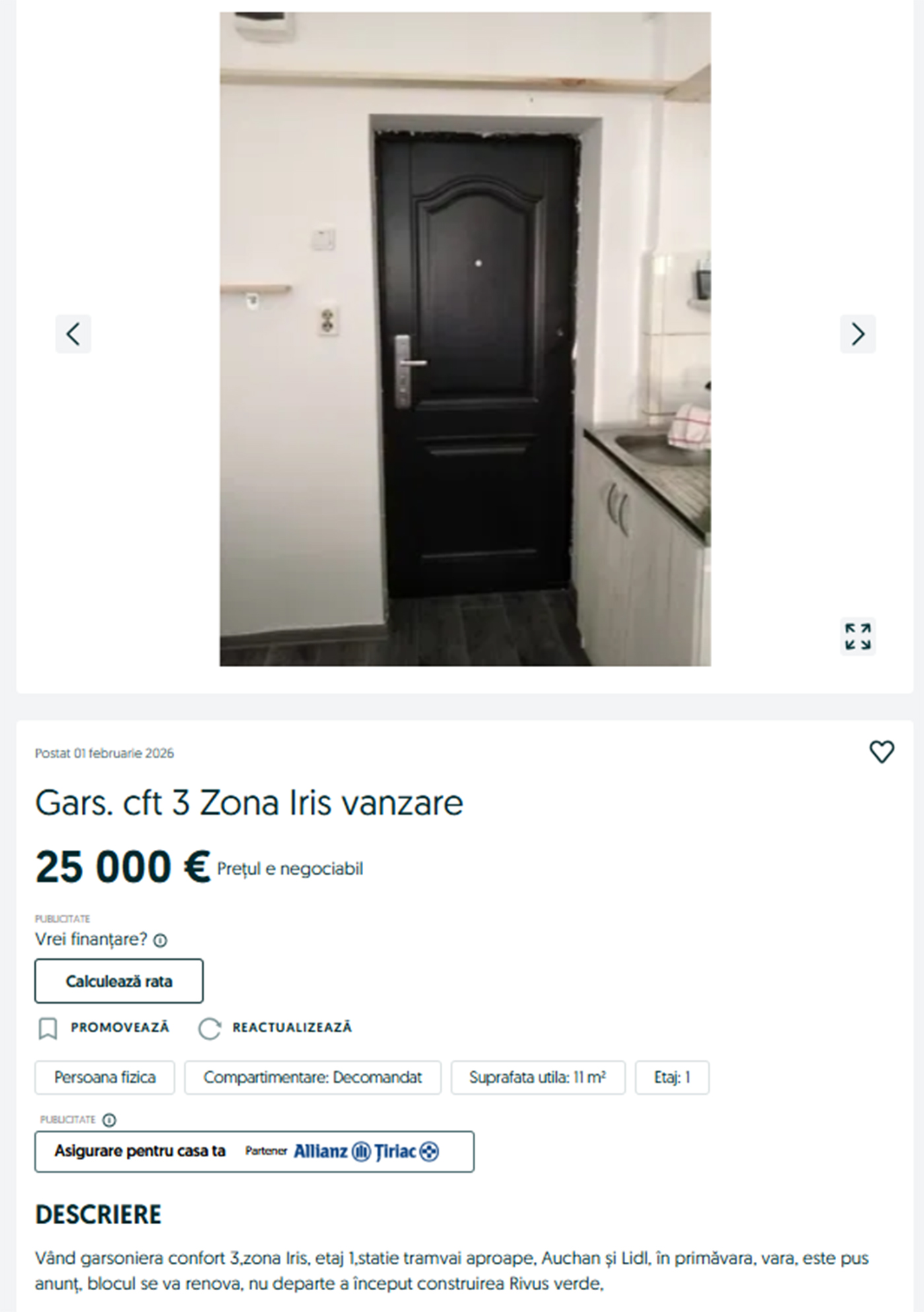Image resolution: width=924 pixels, height=1312 pixels.
Task: Open the Vrei finanțare info icon
Action: click(x=160, y=940)
